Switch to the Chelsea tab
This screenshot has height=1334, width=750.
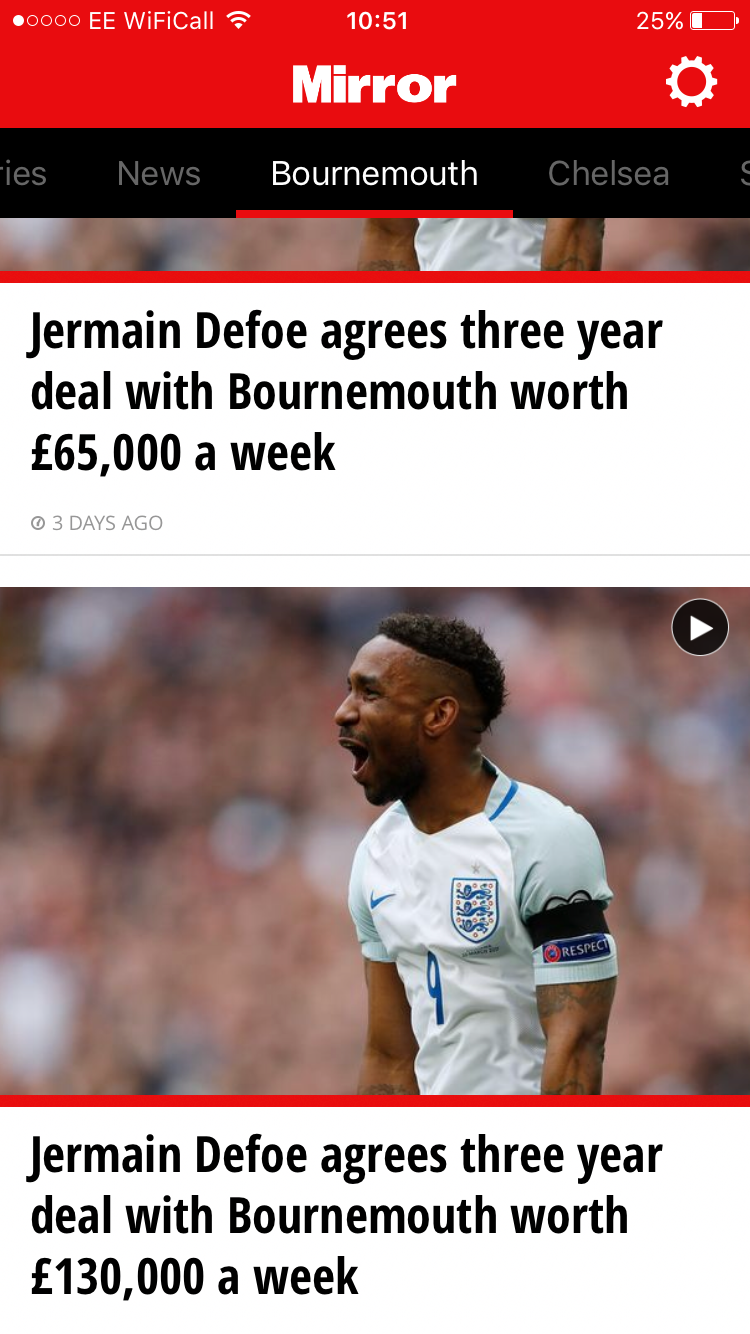coord(608,173)
